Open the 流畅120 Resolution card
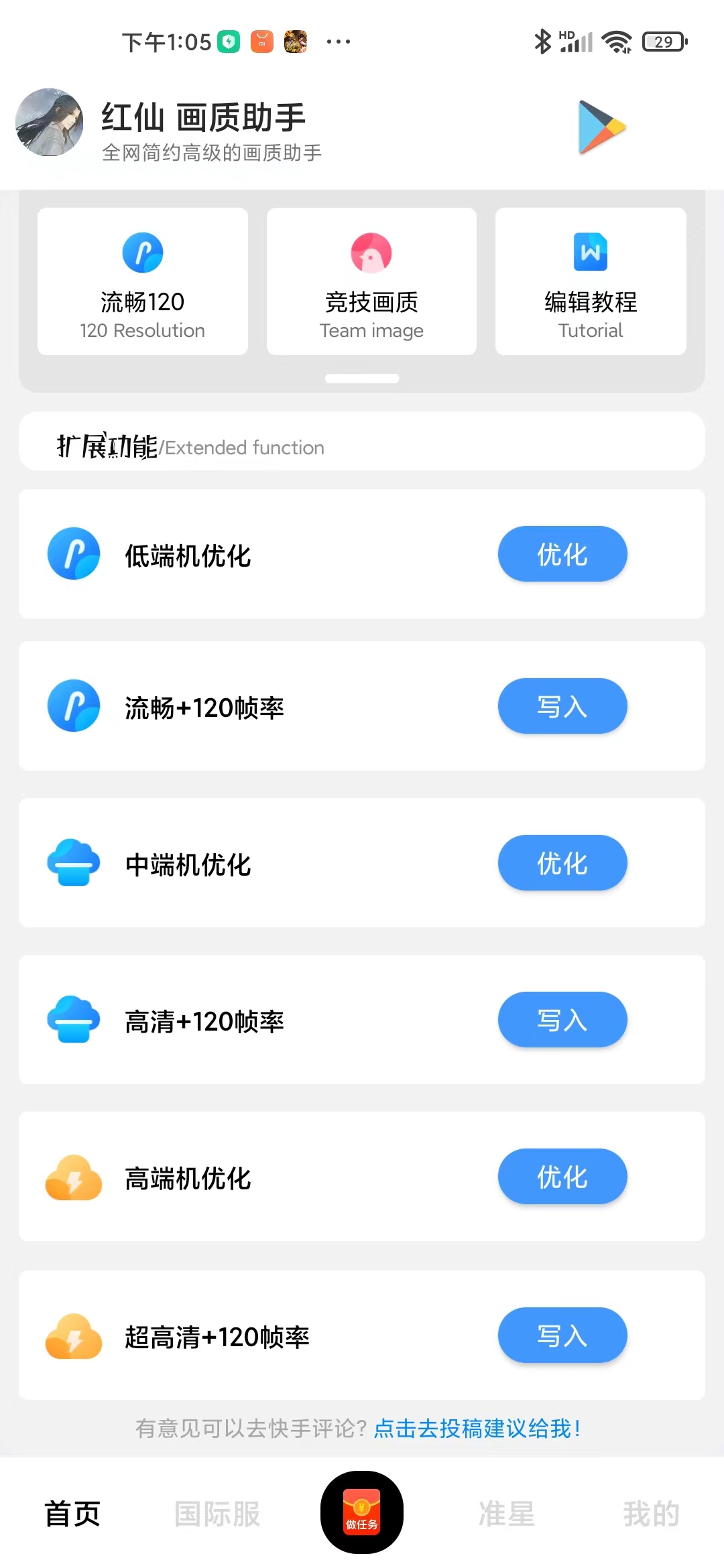The image size is (724, 1568). [x=143, y=281]
